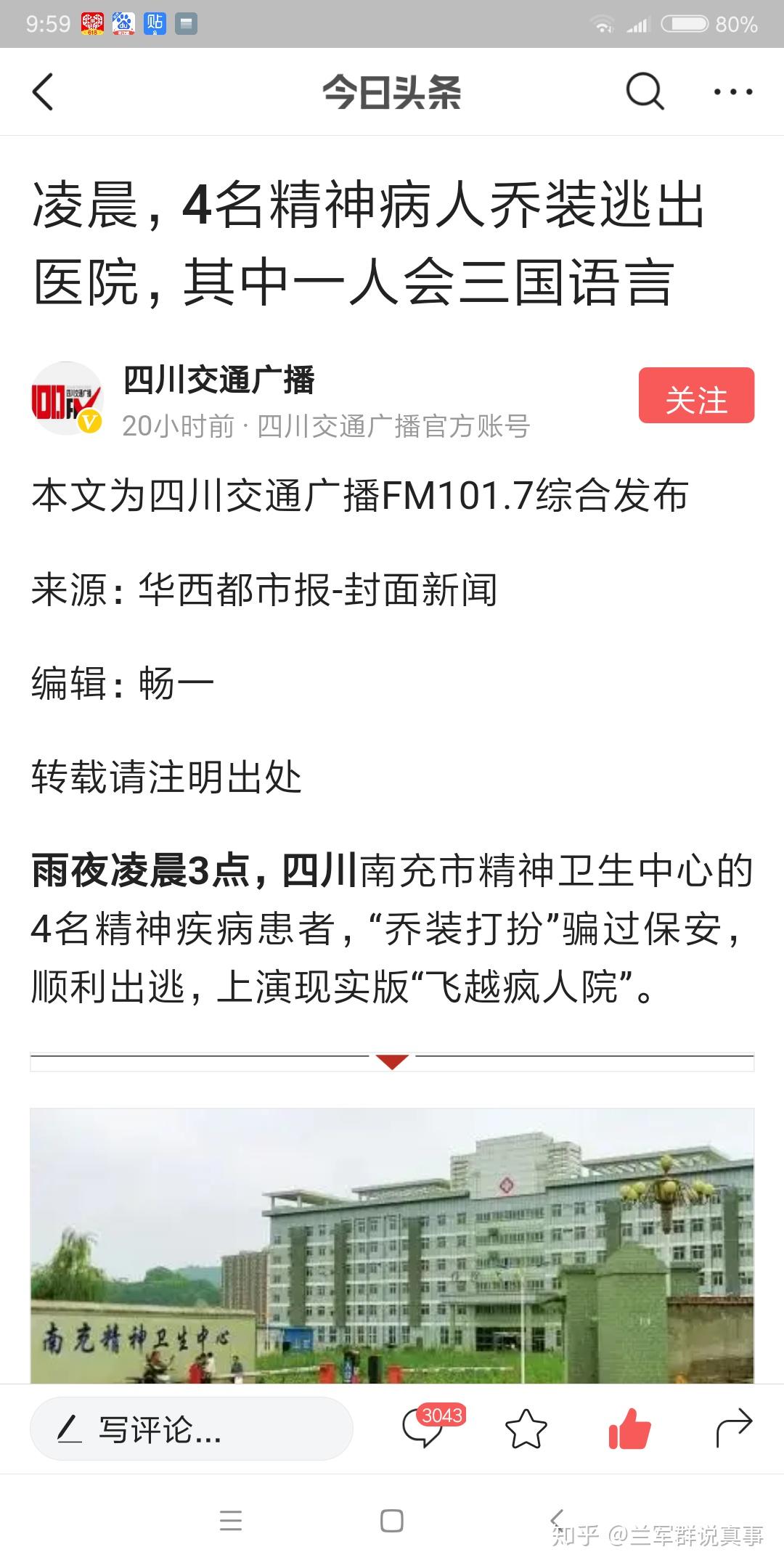This screenshot has height=1568, width=784.
Task: Open the system recent apps menu
Action: pyautogui.click(x=231, y=1521)
